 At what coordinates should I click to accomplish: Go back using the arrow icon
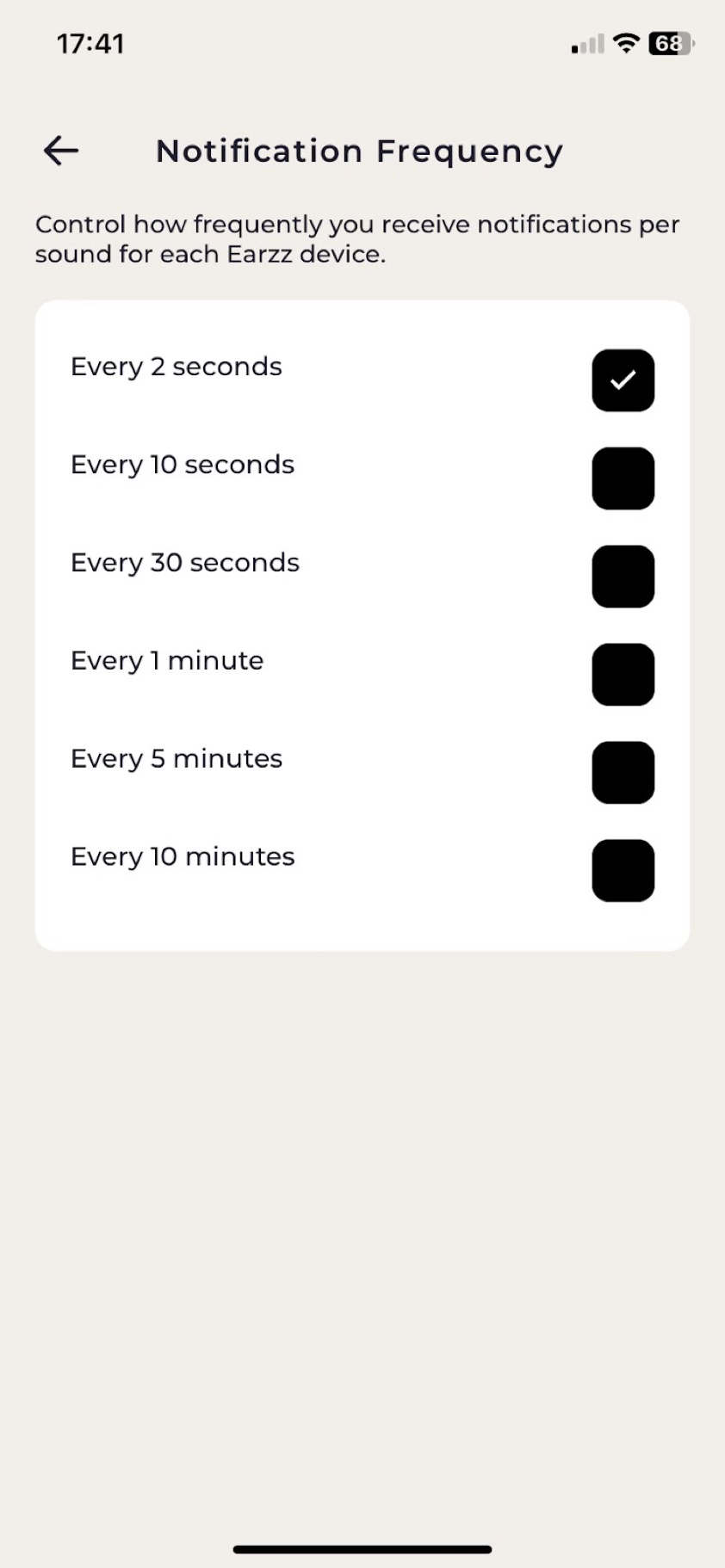[x=61, y=151]
